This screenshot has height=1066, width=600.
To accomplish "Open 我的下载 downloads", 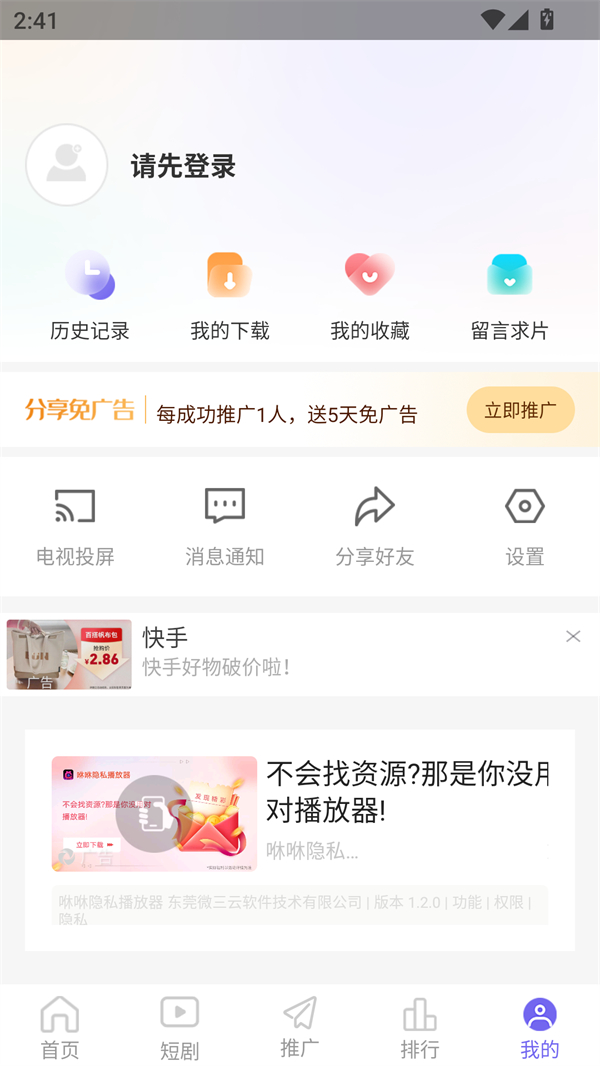I will (230, 295).
